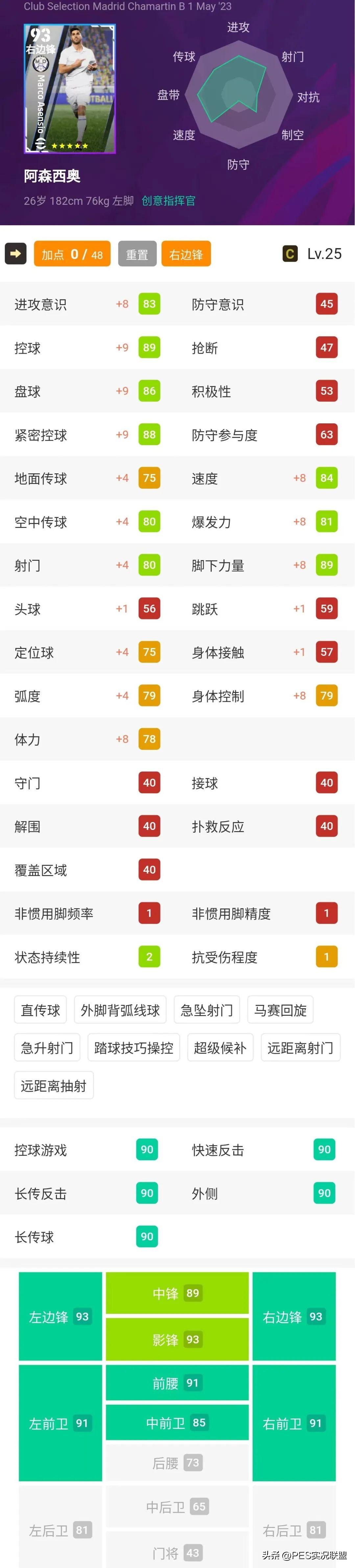The width and height of the screenshot is (355, 1568).
Task: Reset allocated points with 重置
Action: [137, 254]
